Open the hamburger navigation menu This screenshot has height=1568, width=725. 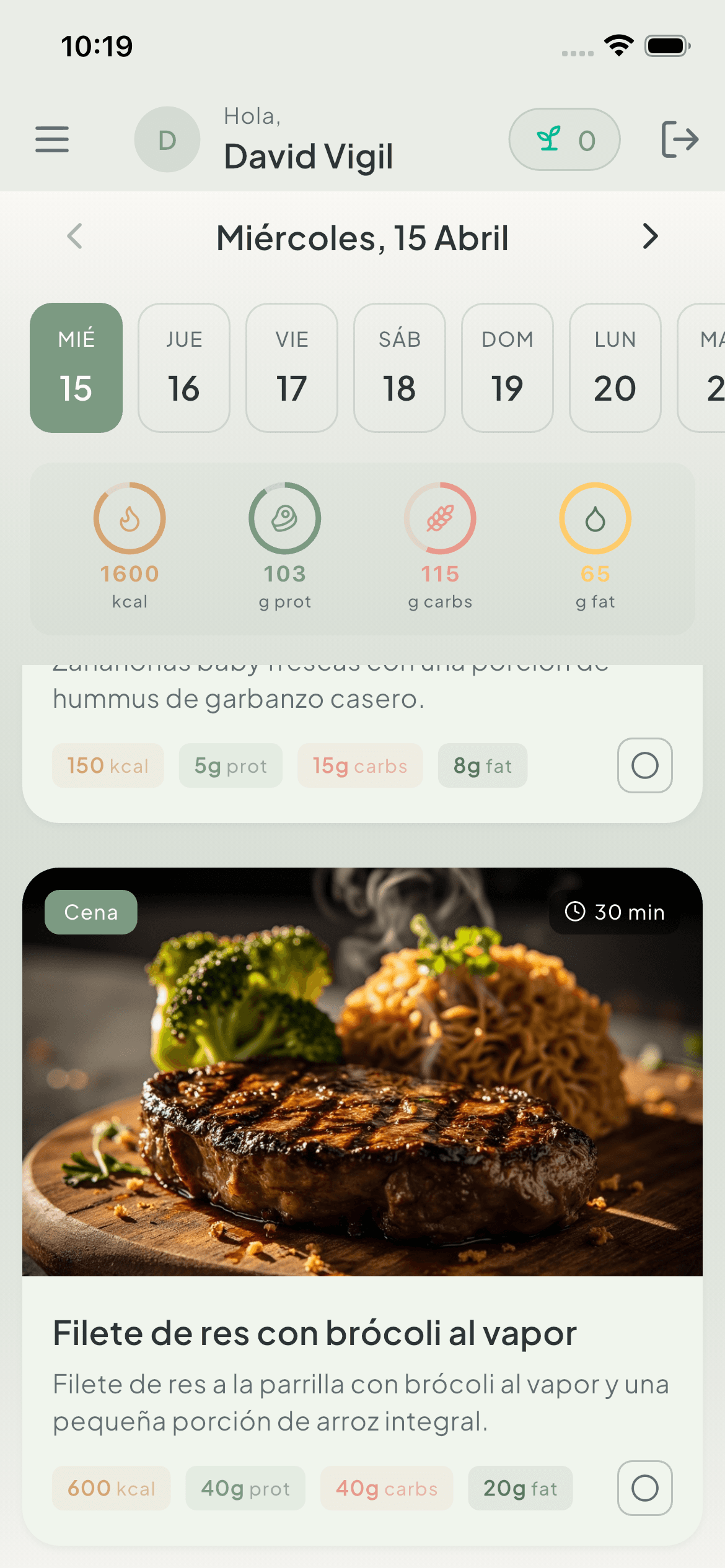coord(52,139)
